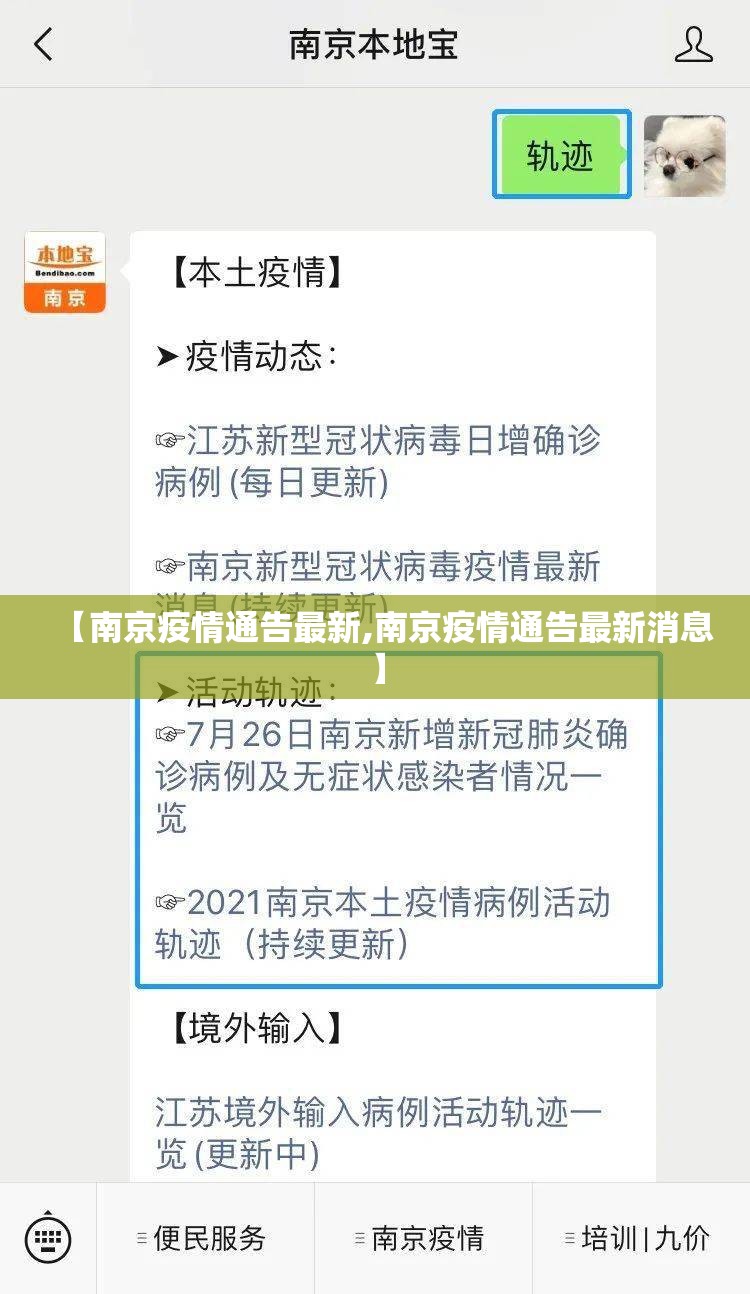
Task: Open link 江苏新型冠状病毒日增确诊病例
Action: click(x=378, y=461)
